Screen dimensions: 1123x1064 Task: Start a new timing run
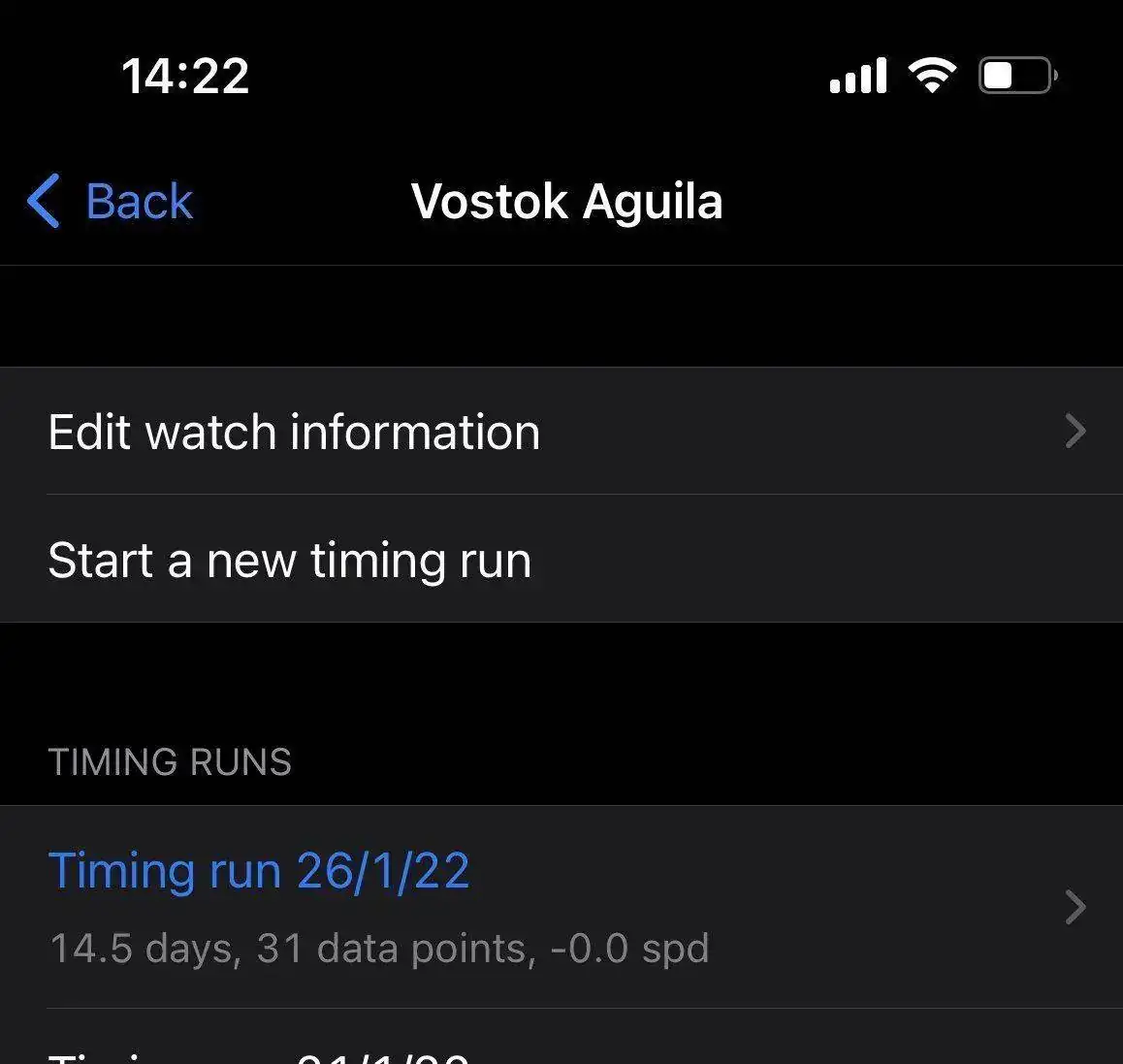pyautogui.click(x=561, y=560)
